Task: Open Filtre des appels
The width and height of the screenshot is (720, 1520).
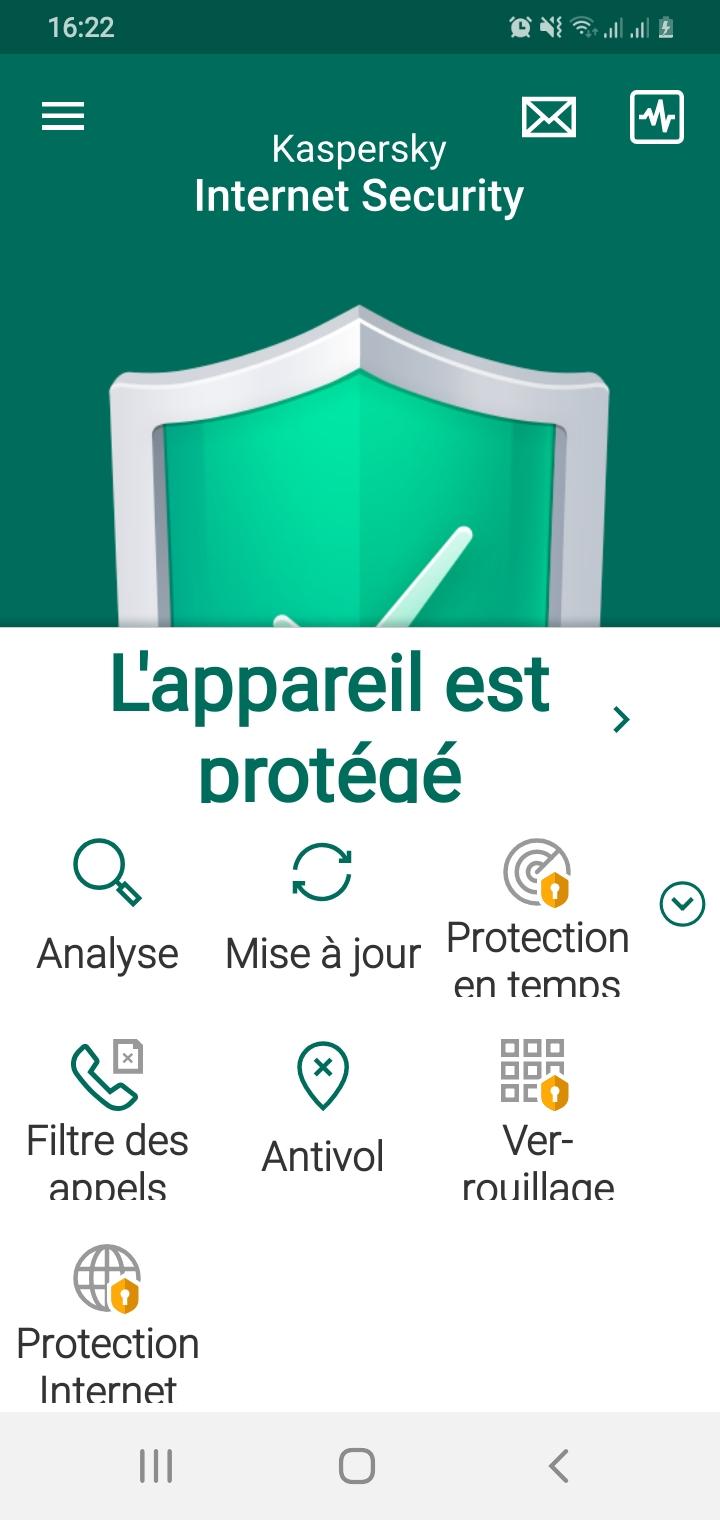Action: 108,1115
